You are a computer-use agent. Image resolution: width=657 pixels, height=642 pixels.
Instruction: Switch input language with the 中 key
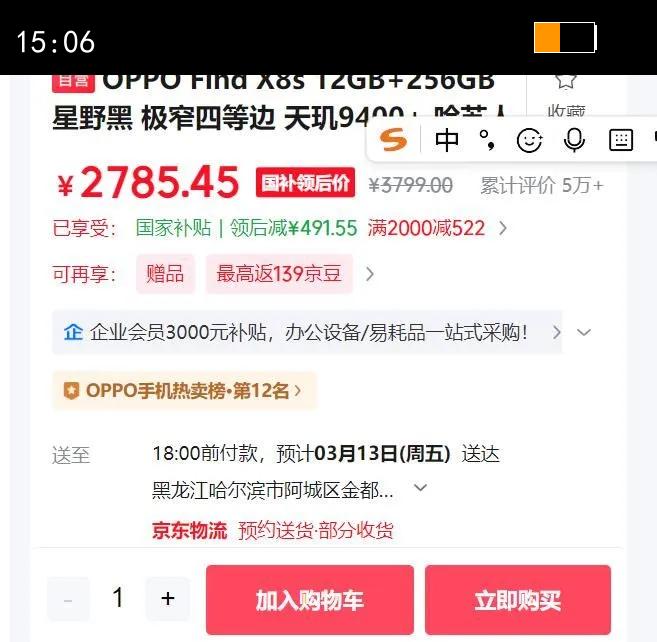[447, 140]
